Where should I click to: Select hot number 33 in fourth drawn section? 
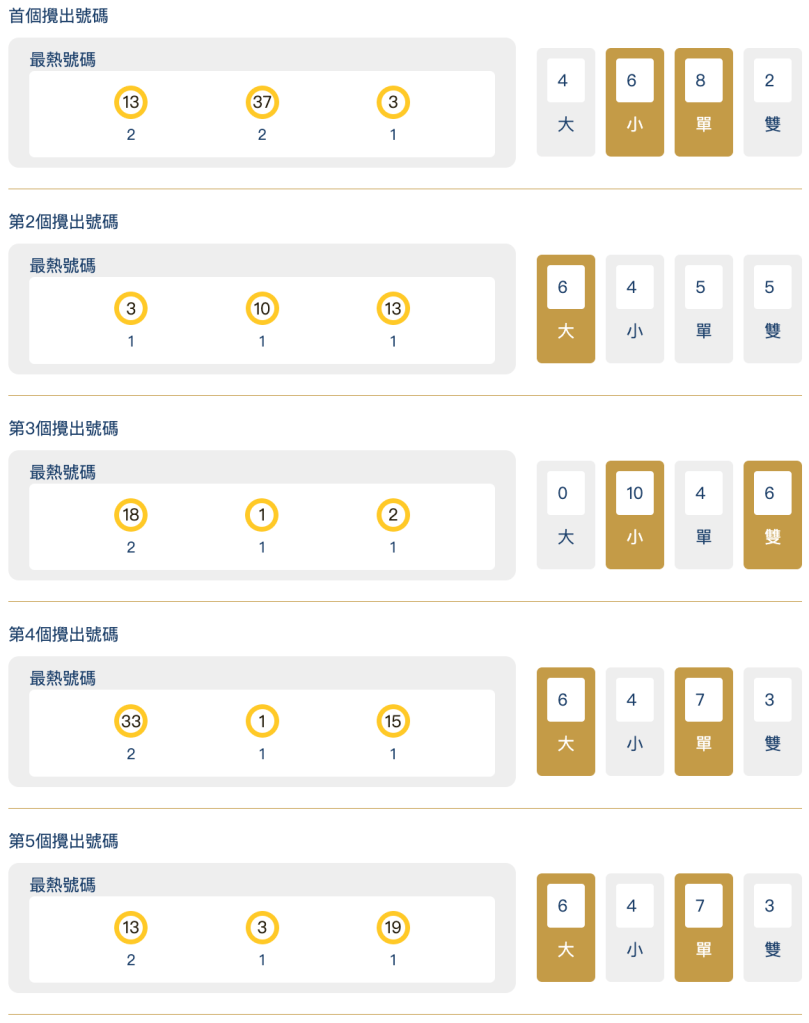pos(130,721)
